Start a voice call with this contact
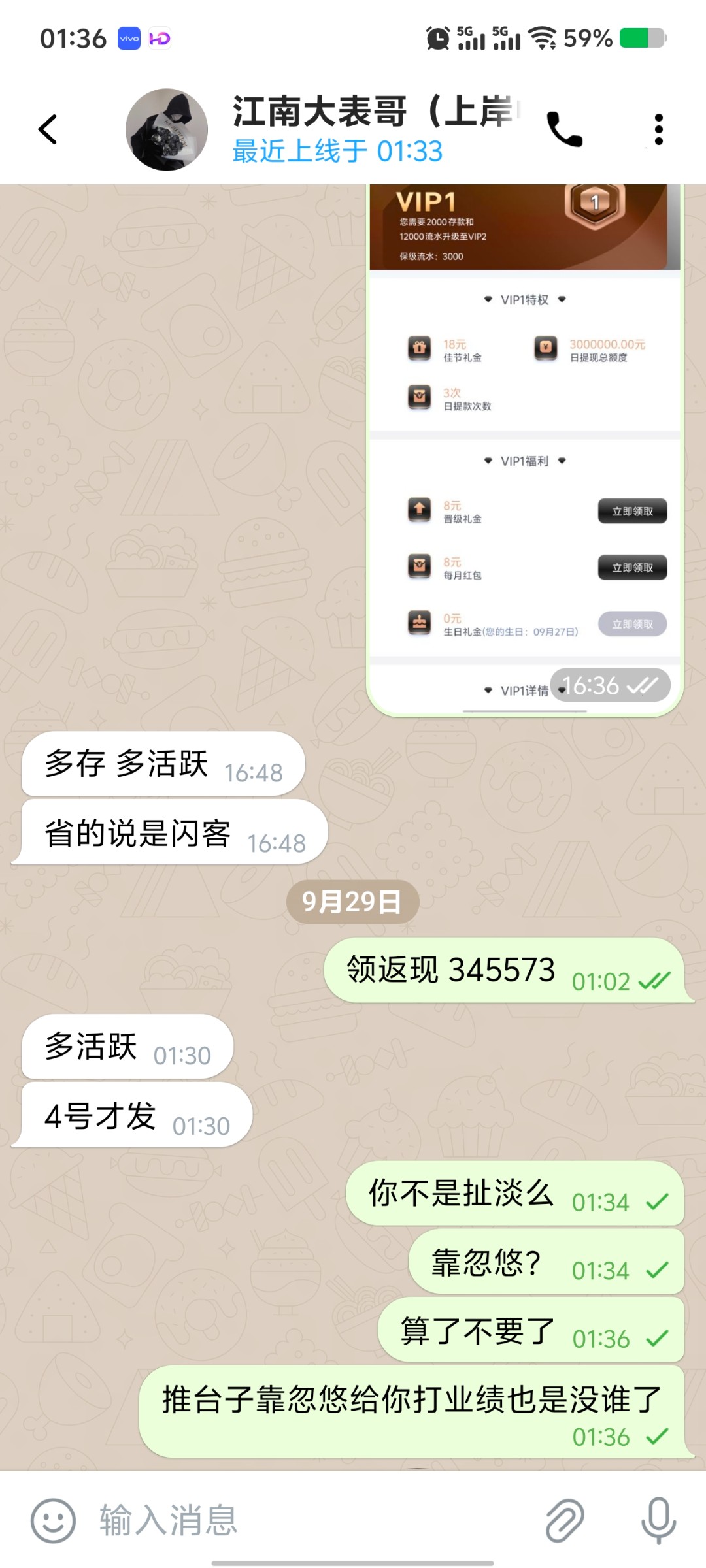The width and height of the screenshot is (706, 1568). coord(564,129)
